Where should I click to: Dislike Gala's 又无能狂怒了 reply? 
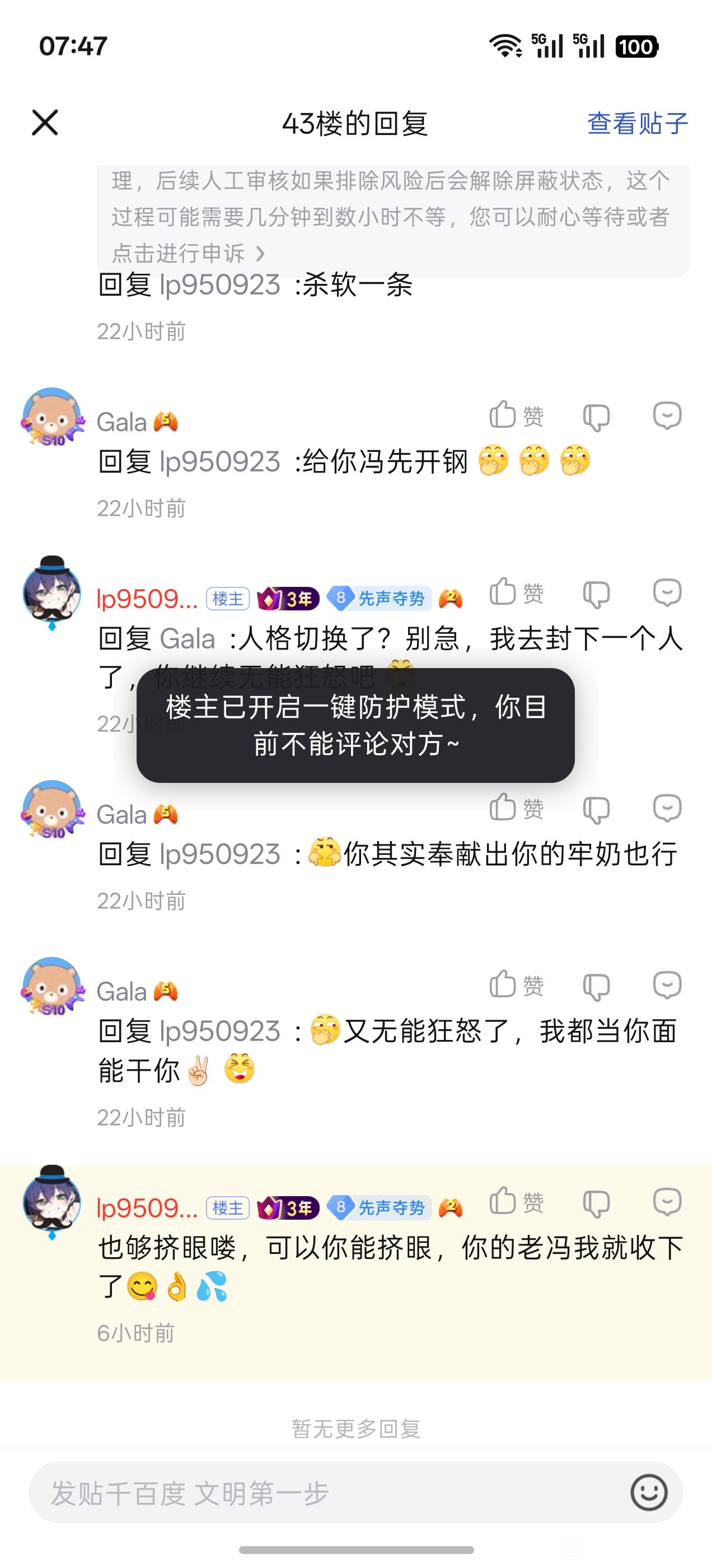[596, 986]
